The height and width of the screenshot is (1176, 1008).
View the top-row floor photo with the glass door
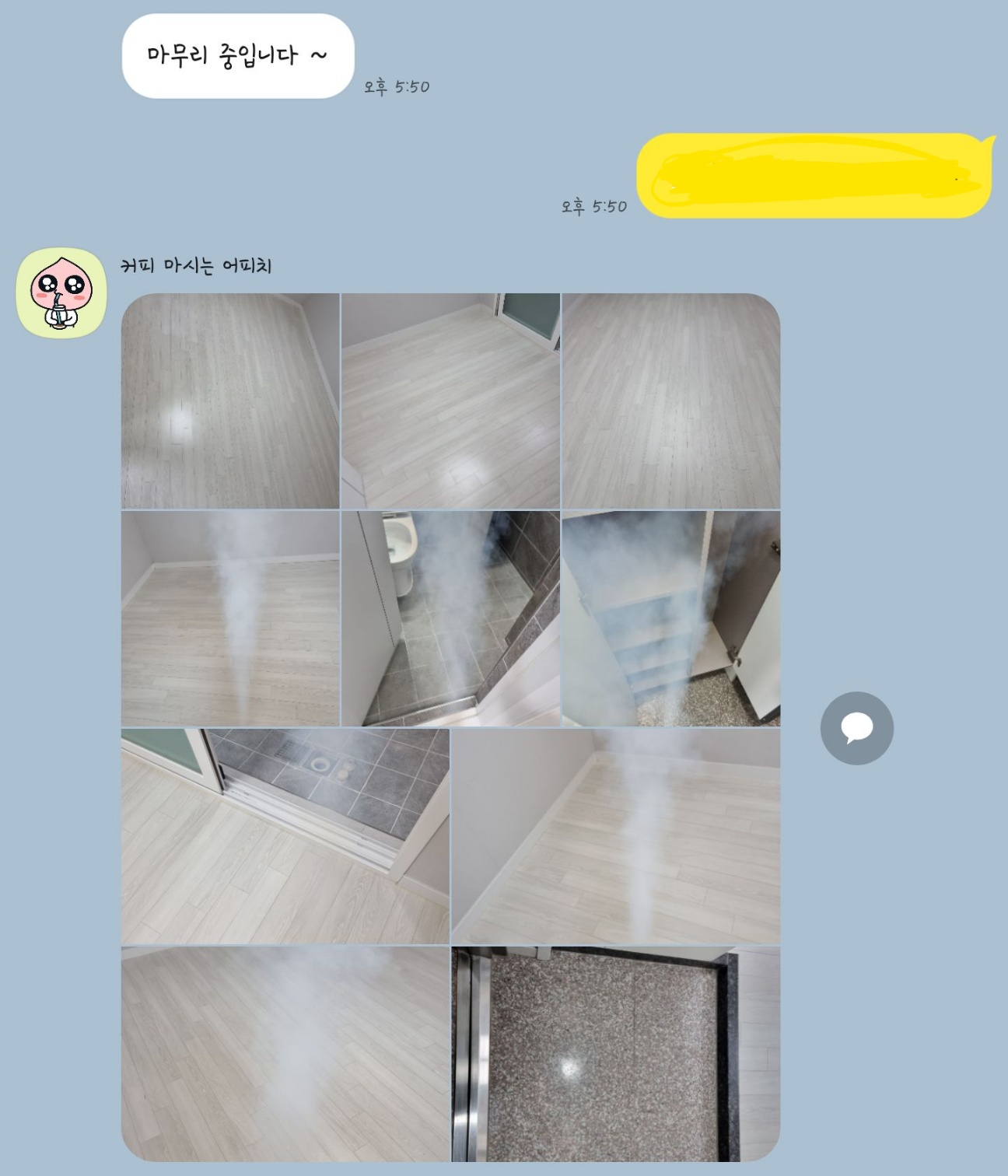click(x=450, y=401)
